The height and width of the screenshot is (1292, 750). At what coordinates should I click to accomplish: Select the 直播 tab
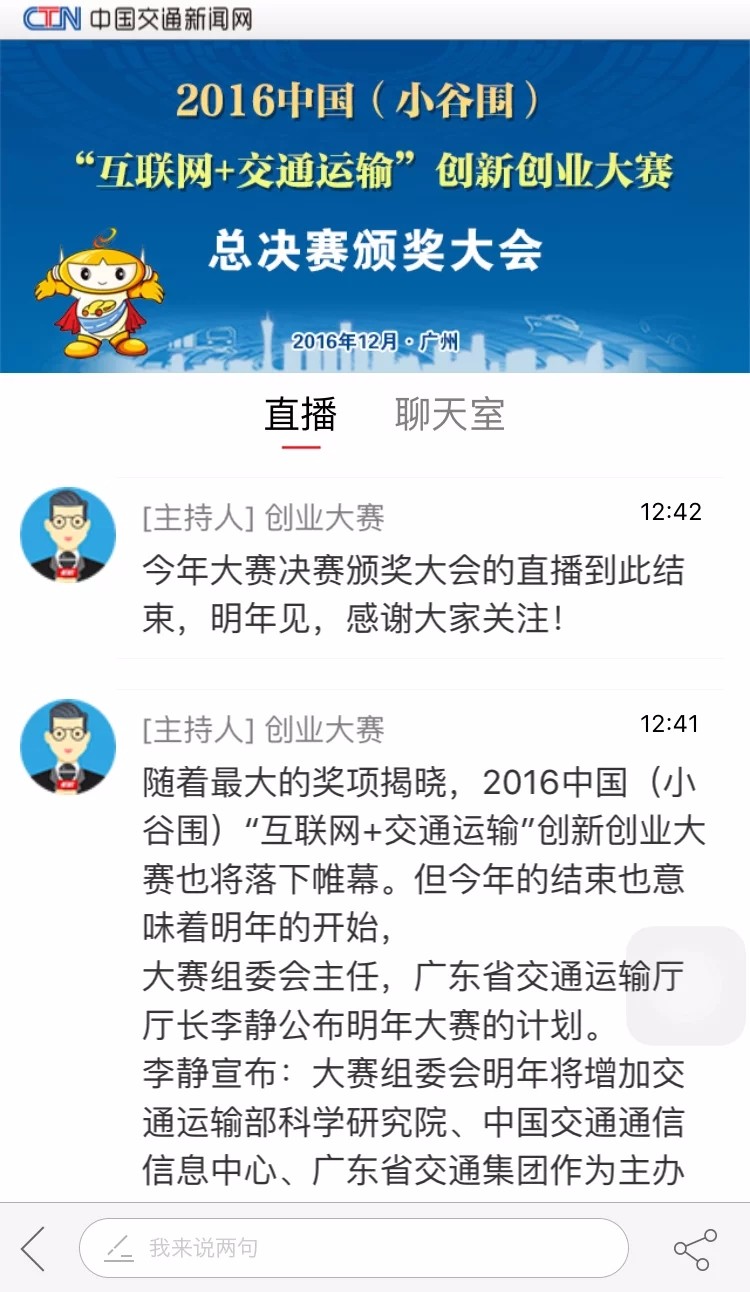tap(300, 414)
